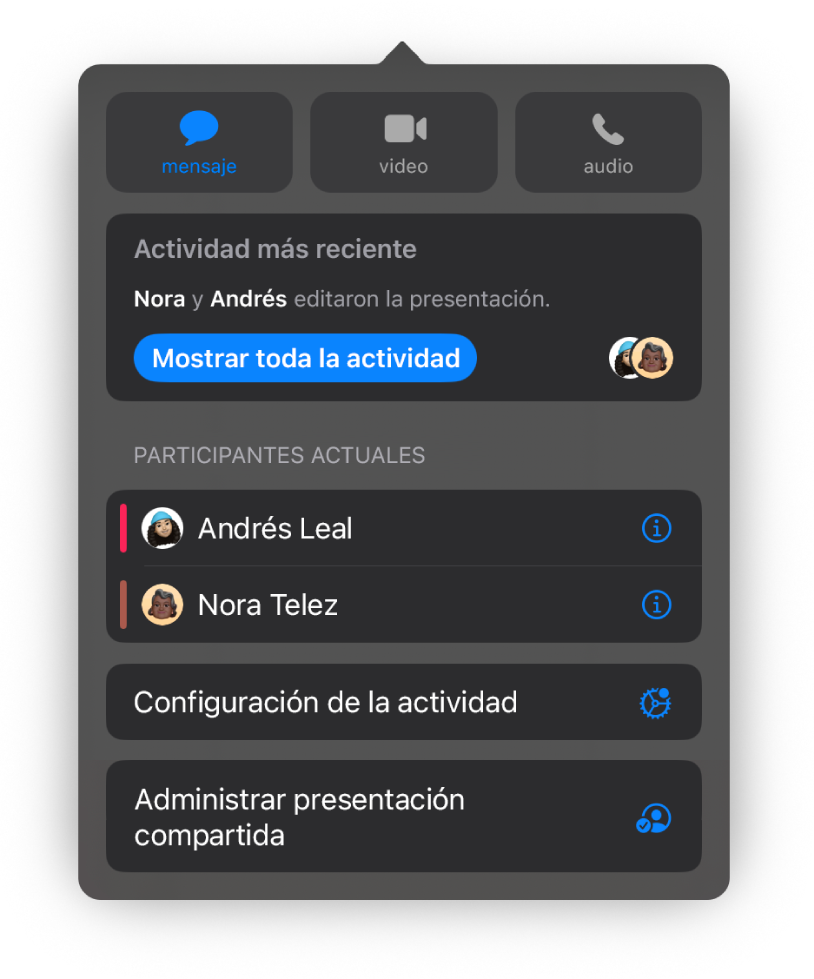Screen dimensions: 814x979
Task: Click the PARTICIPANTES ACTUALES heading
Action: 279,455
